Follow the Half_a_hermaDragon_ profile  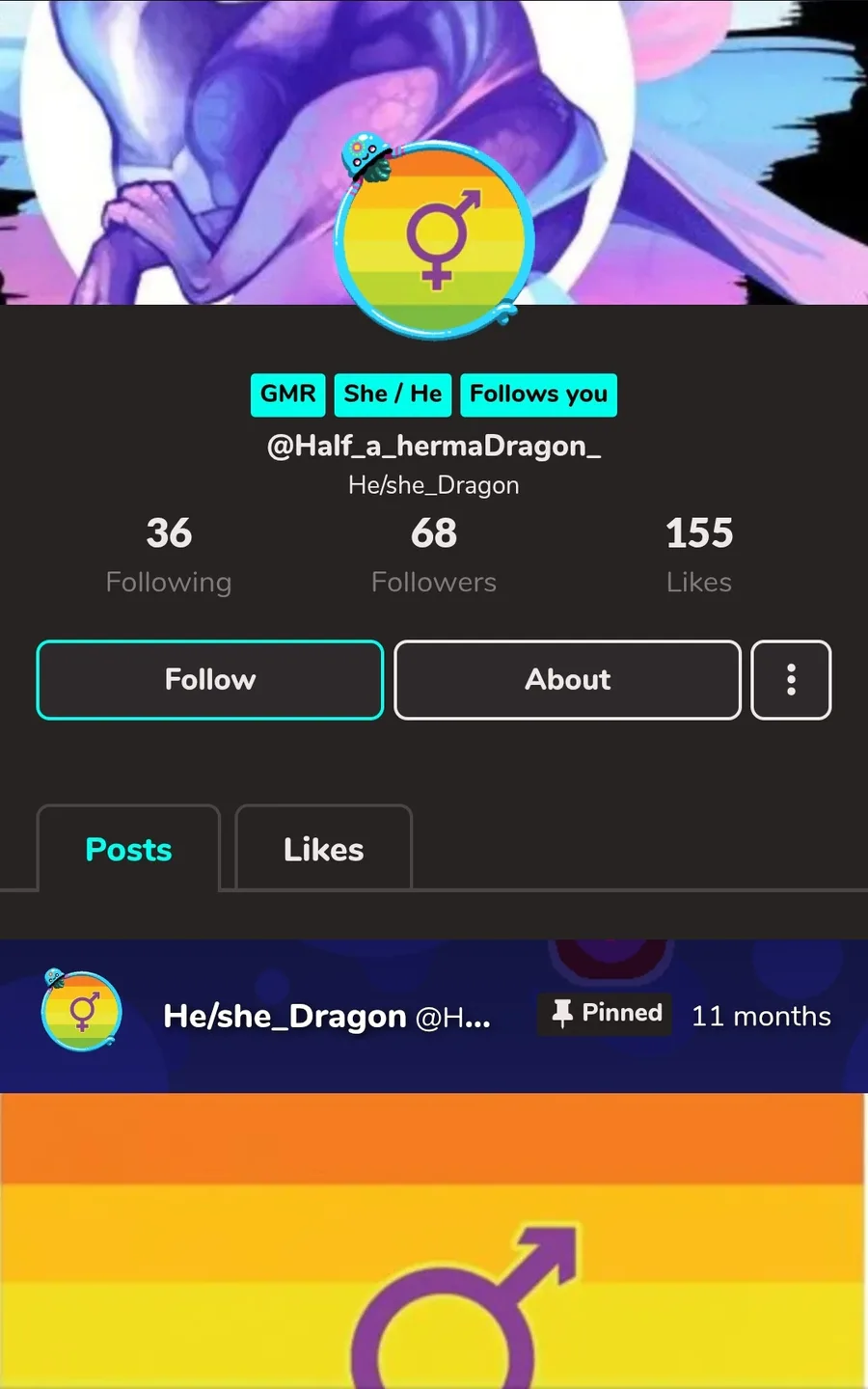209,680
